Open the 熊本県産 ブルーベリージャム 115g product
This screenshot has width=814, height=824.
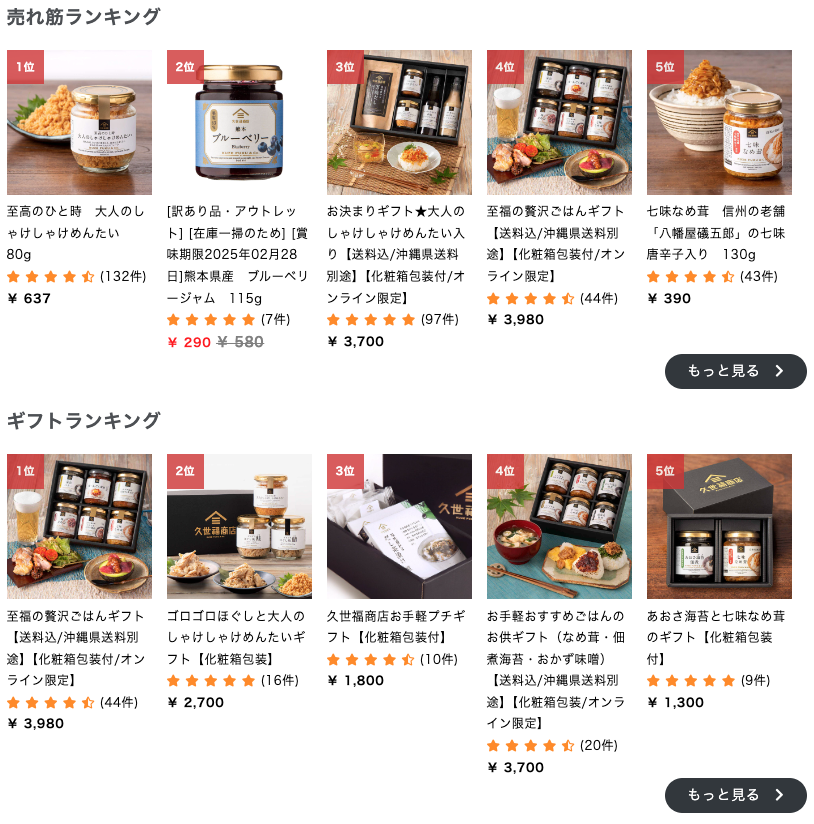point(239,123)
